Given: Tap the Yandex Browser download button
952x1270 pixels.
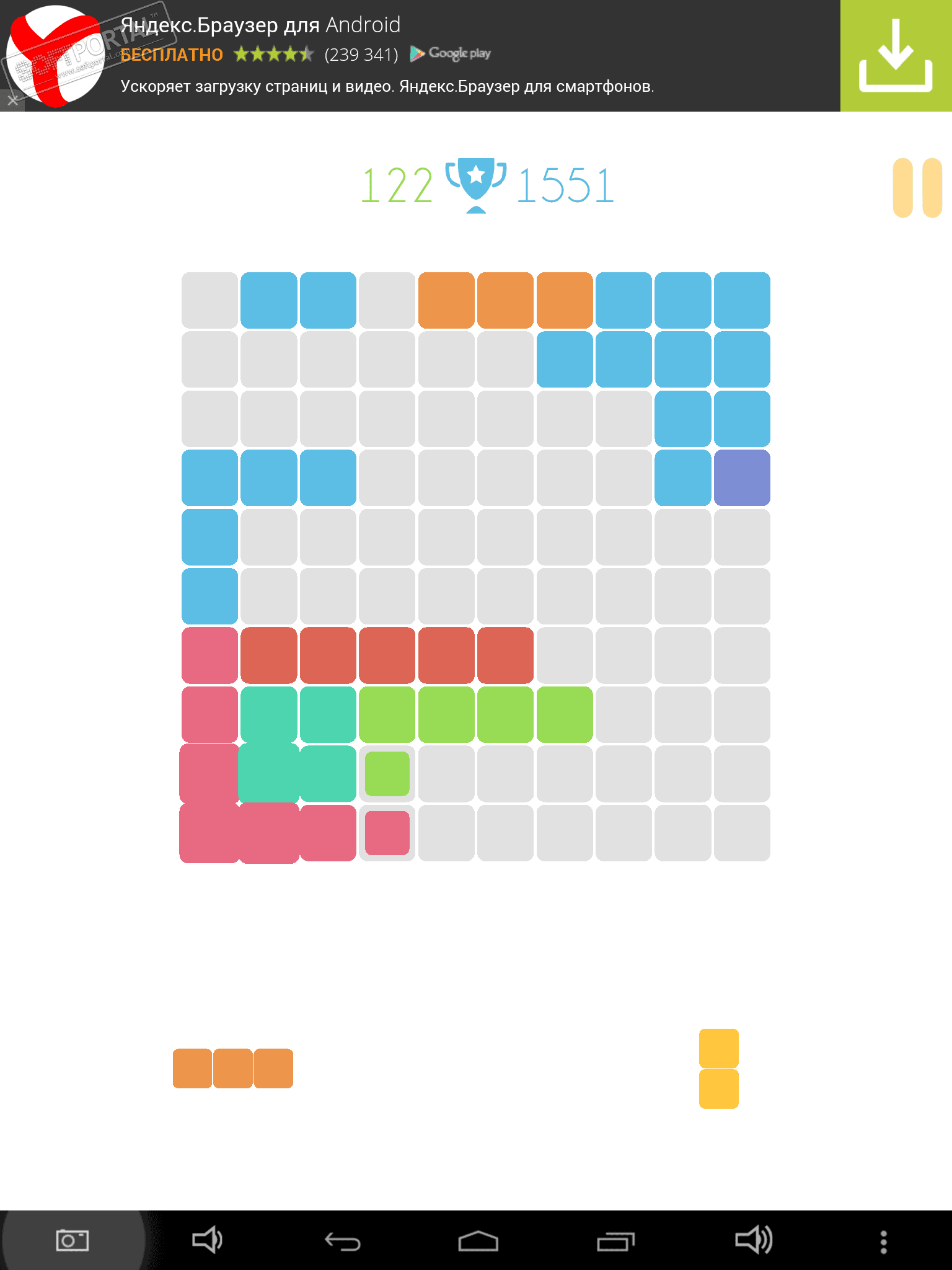Looking at the screenshot, I should tap(896, 56).
